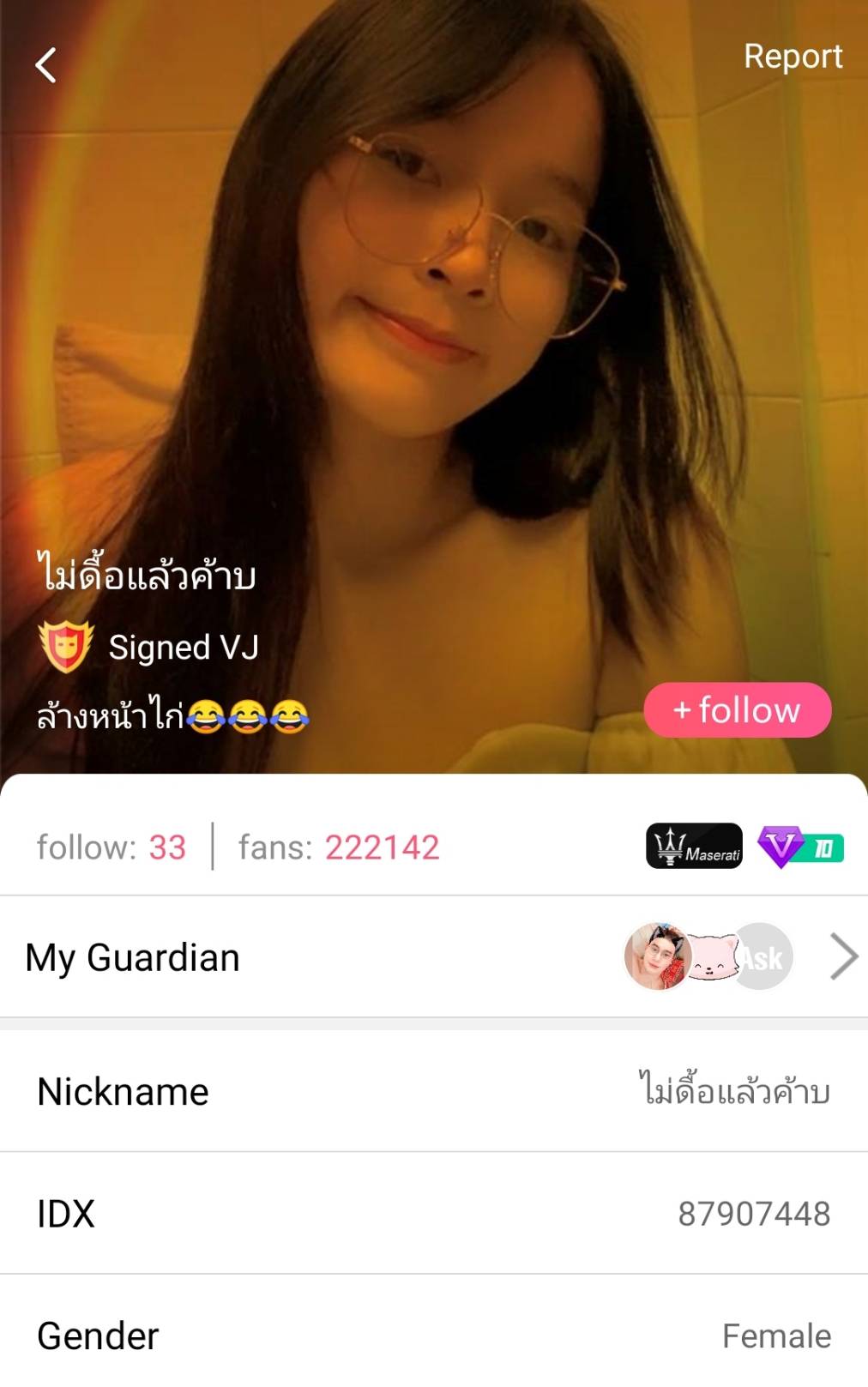
Task: Follow this Signed VJ
Action: click(x=738, y=710)
